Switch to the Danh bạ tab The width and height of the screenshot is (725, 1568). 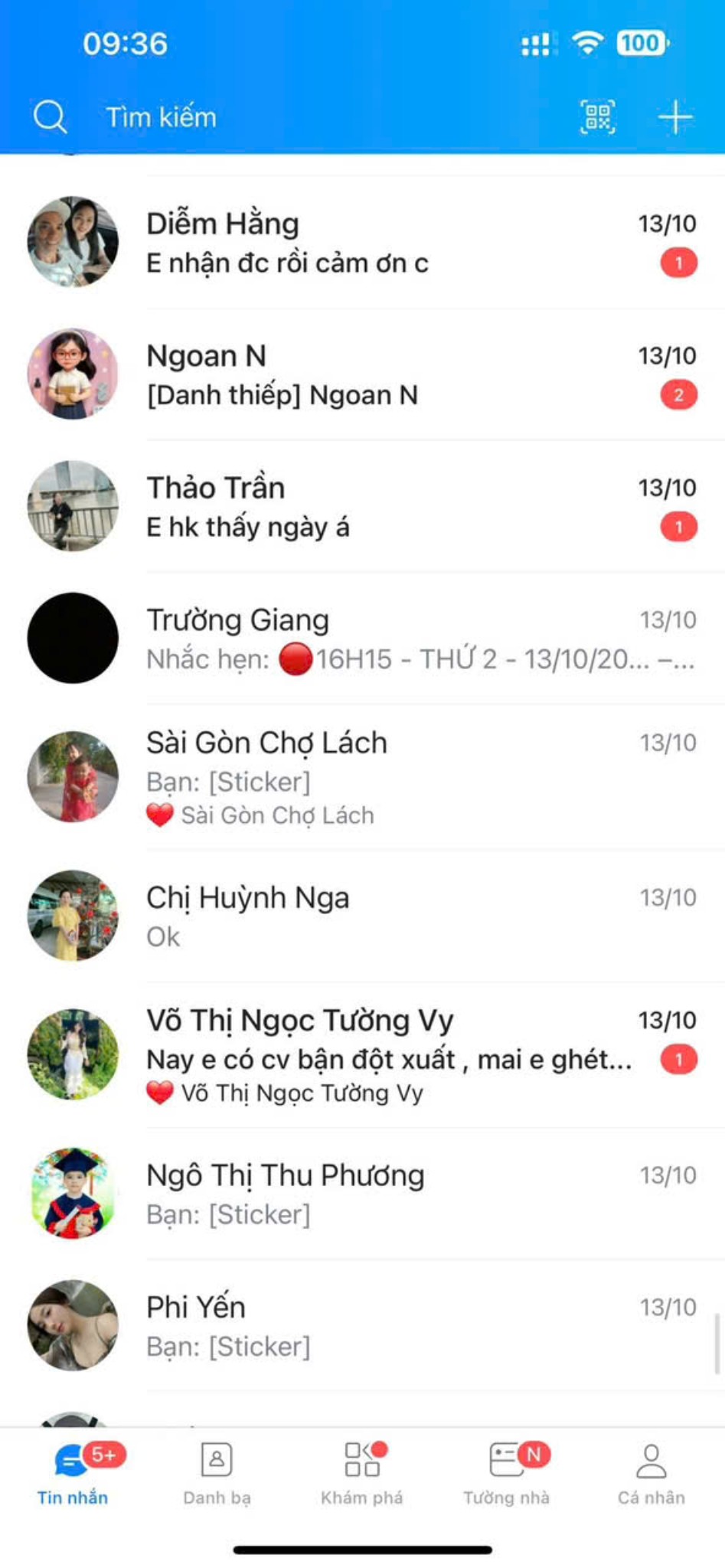[217, 1473]
